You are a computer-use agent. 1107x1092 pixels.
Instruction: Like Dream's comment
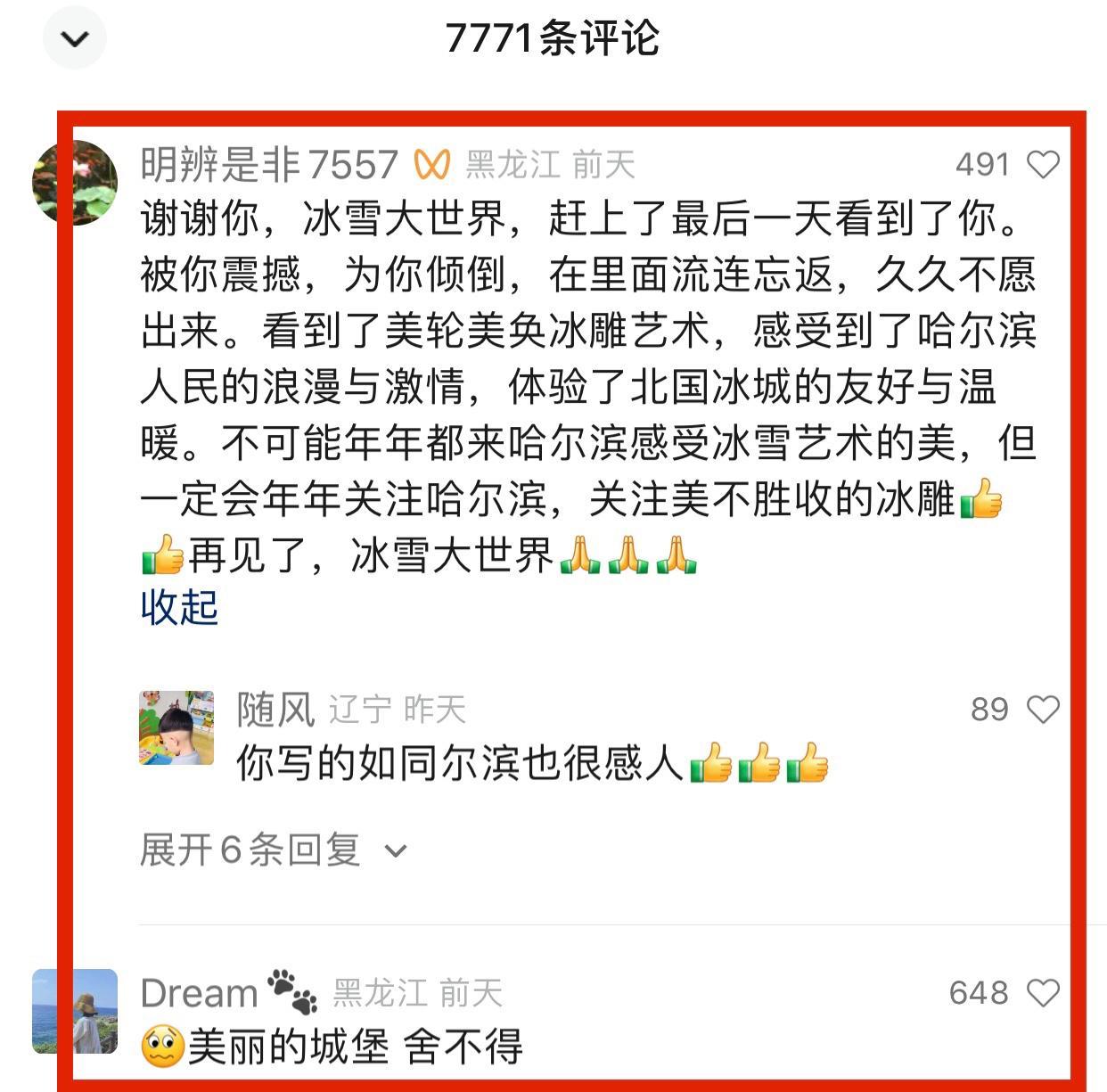[1042, 992]
